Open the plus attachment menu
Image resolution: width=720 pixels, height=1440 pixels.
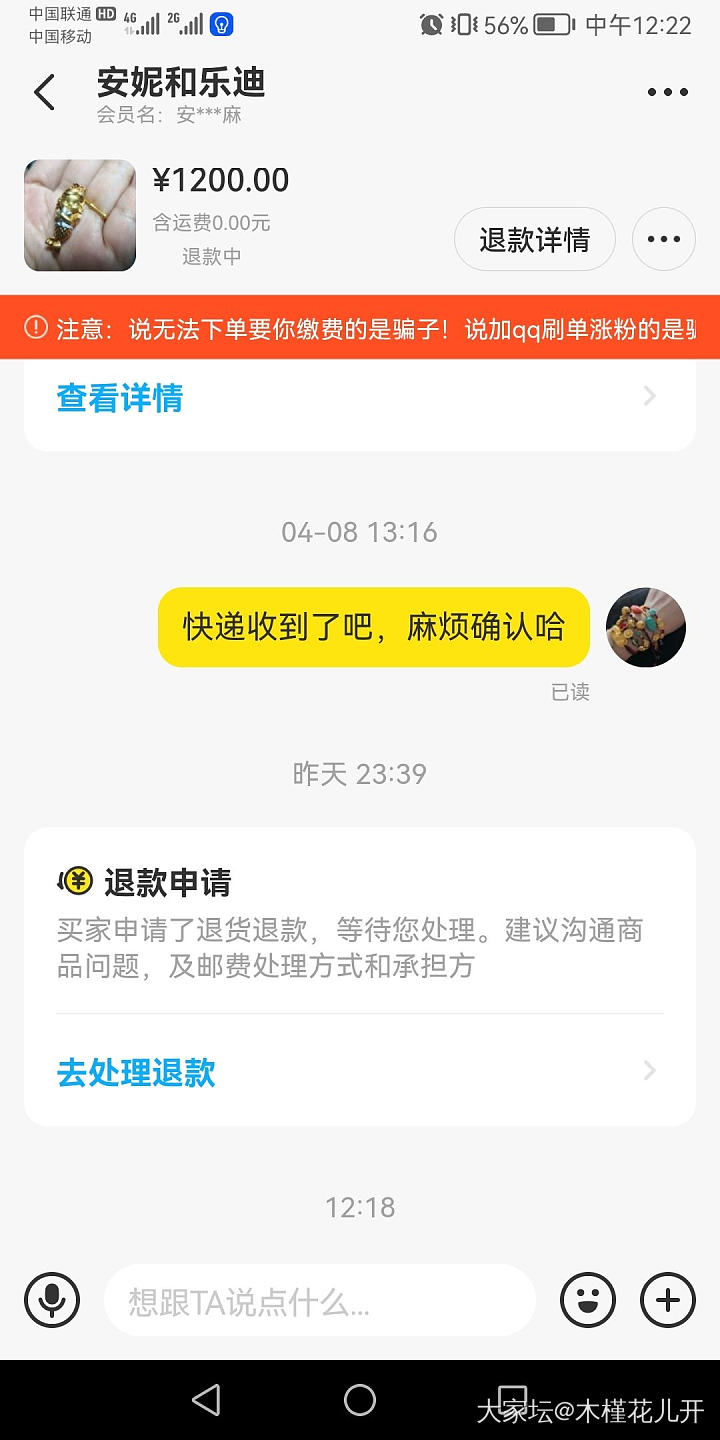click(x=667, y=1300)
